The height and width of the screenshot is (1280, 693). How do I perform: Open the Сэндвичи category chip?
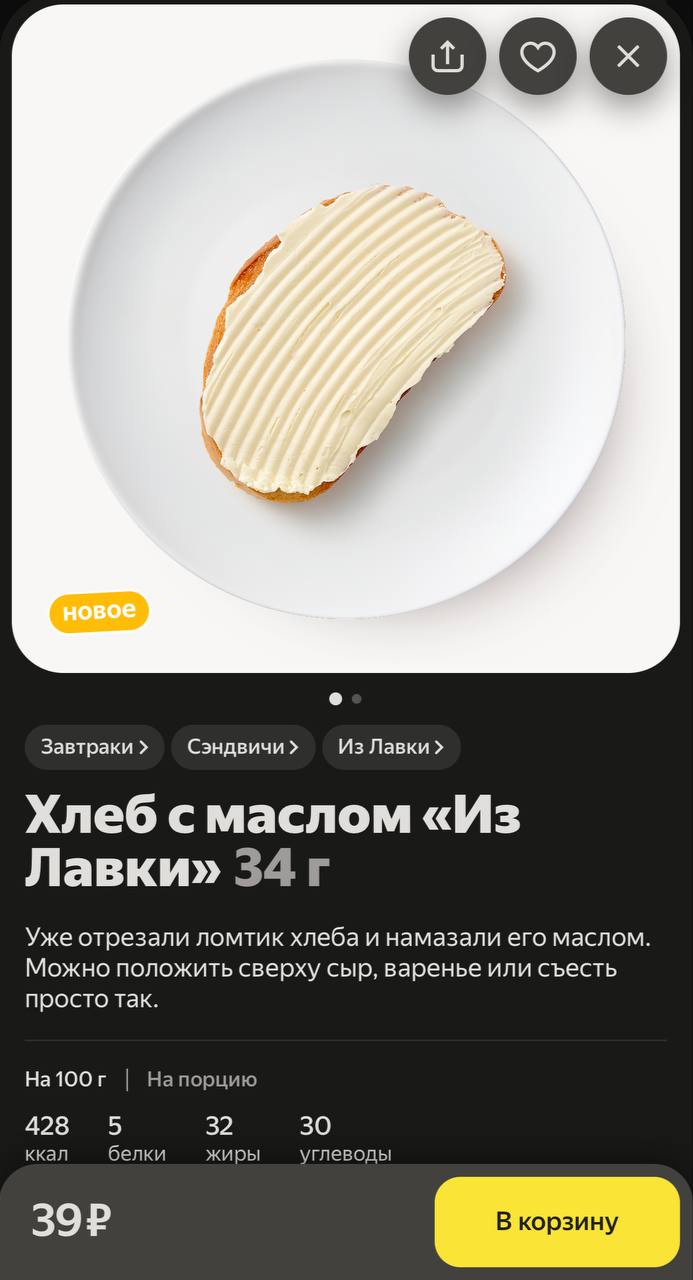coord(243,747)
